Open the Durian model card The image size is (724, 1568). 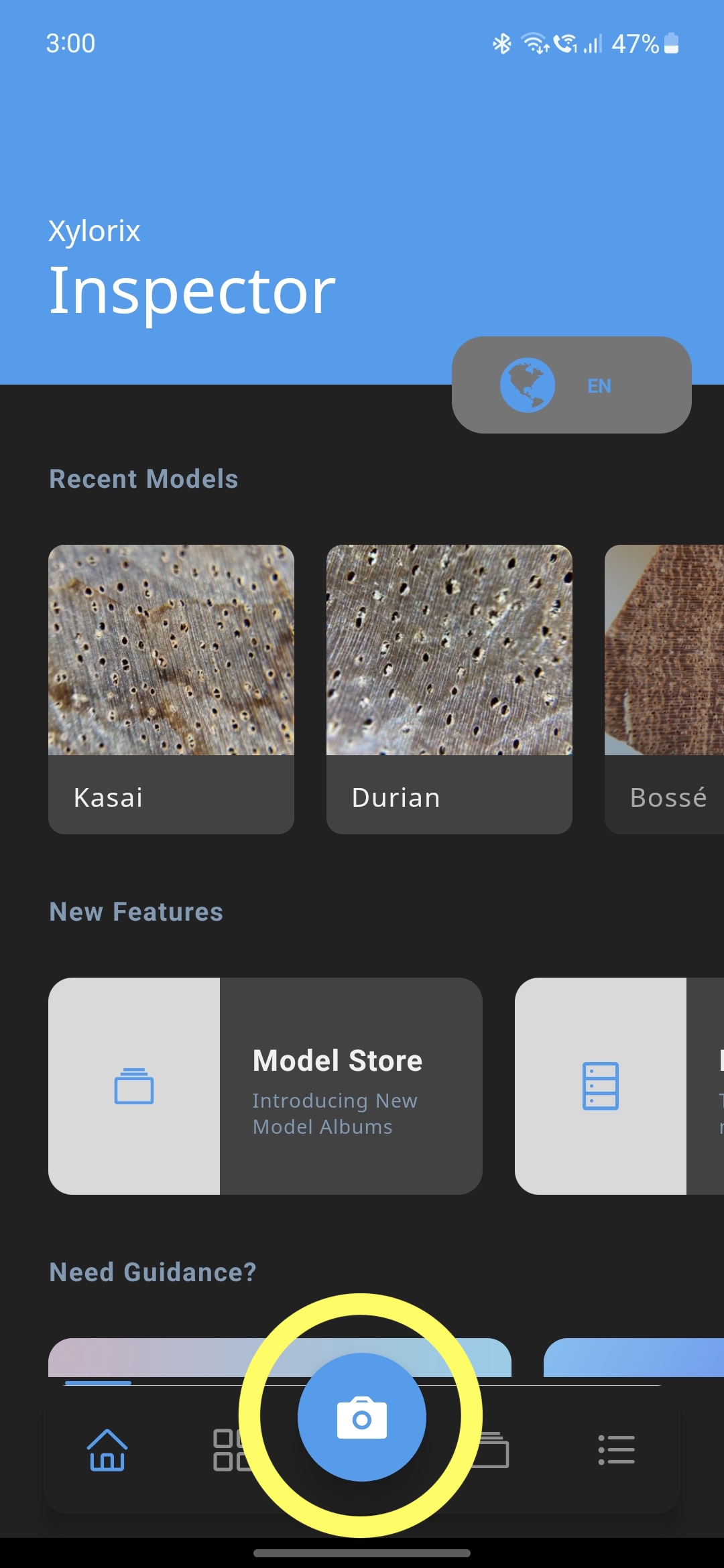point(449,688)
